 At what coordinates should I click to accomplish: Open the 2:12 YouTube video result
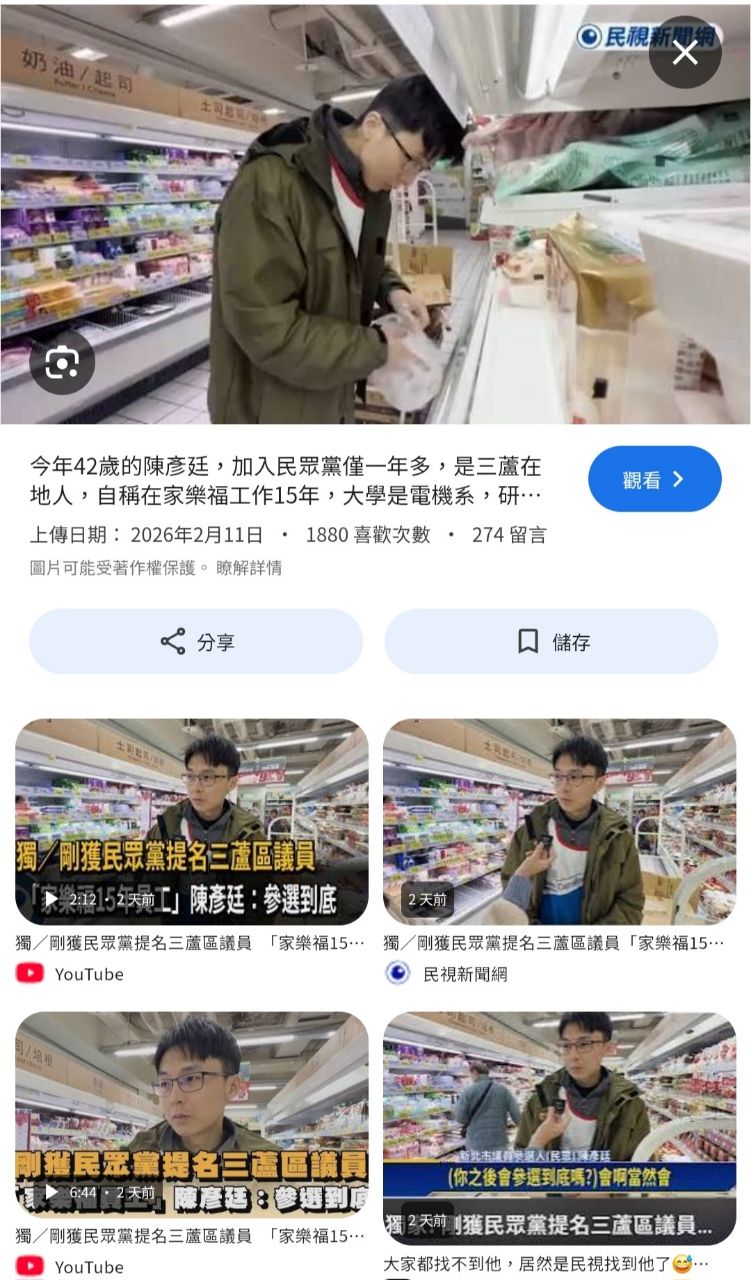click(x=191, y=822)
